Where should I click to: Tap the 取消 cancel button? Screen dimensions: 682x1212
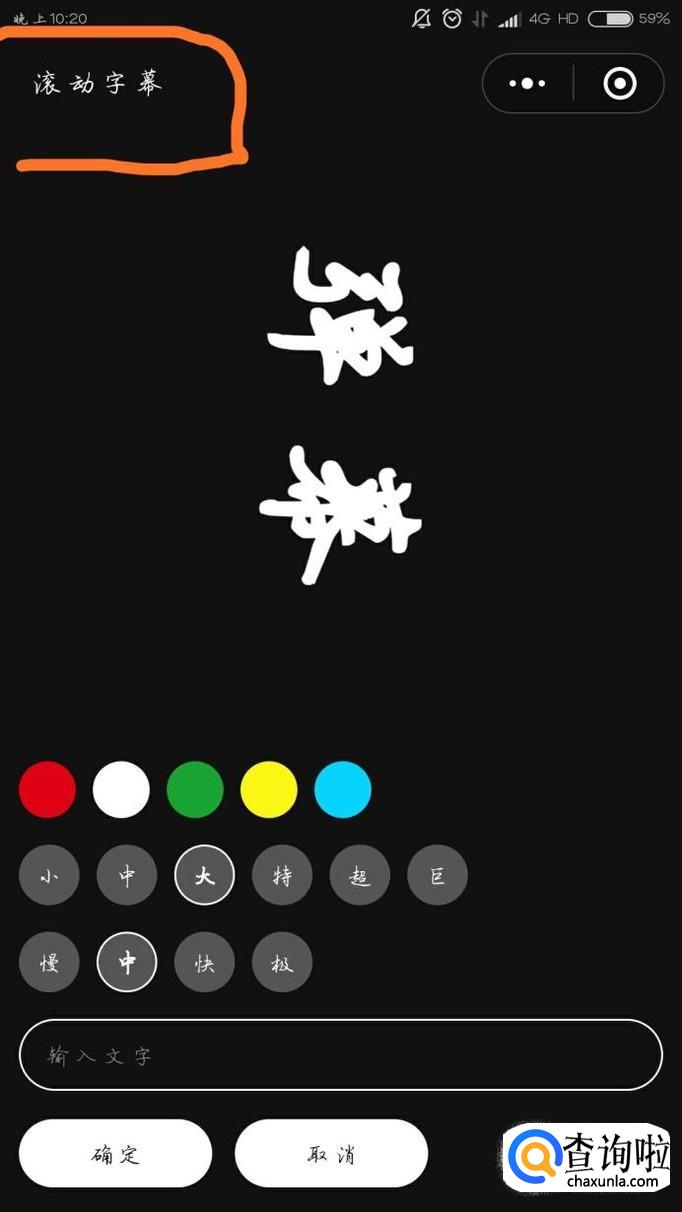click(331, 1154)
